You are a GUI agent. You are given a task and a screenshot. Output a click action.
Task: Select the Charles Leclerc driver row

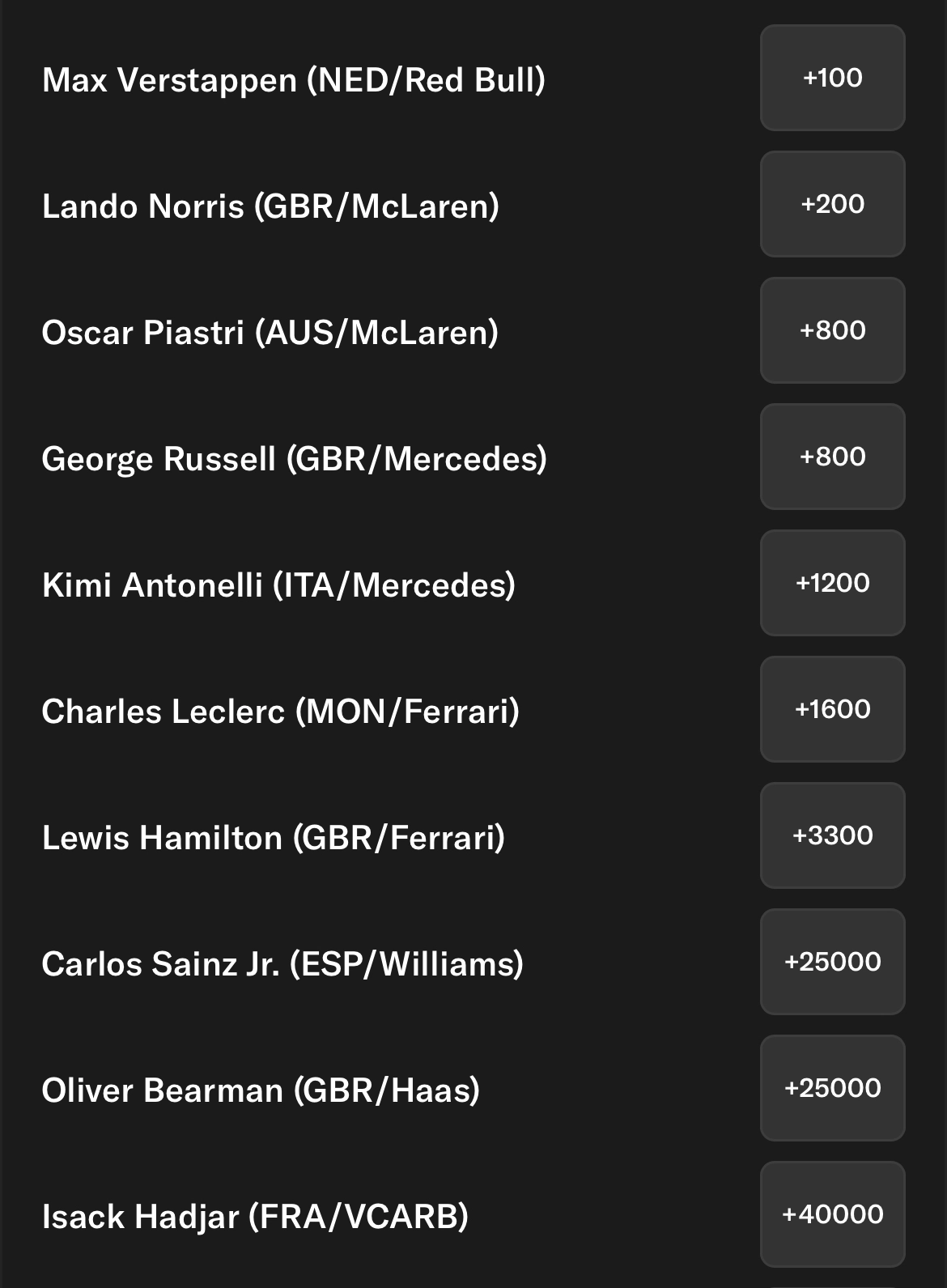click(281, 709)
